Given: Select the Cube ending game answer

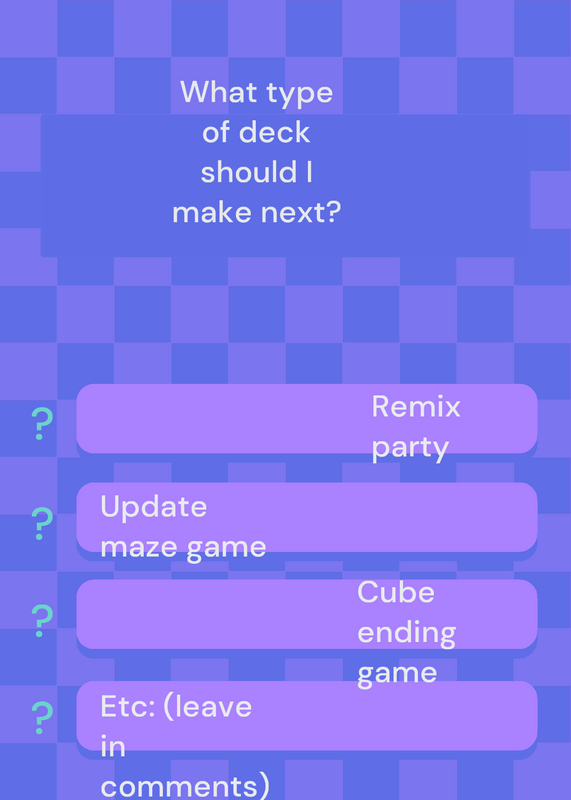Looking at the screenshot, I should pyautogui.click(x=307, y=614).
